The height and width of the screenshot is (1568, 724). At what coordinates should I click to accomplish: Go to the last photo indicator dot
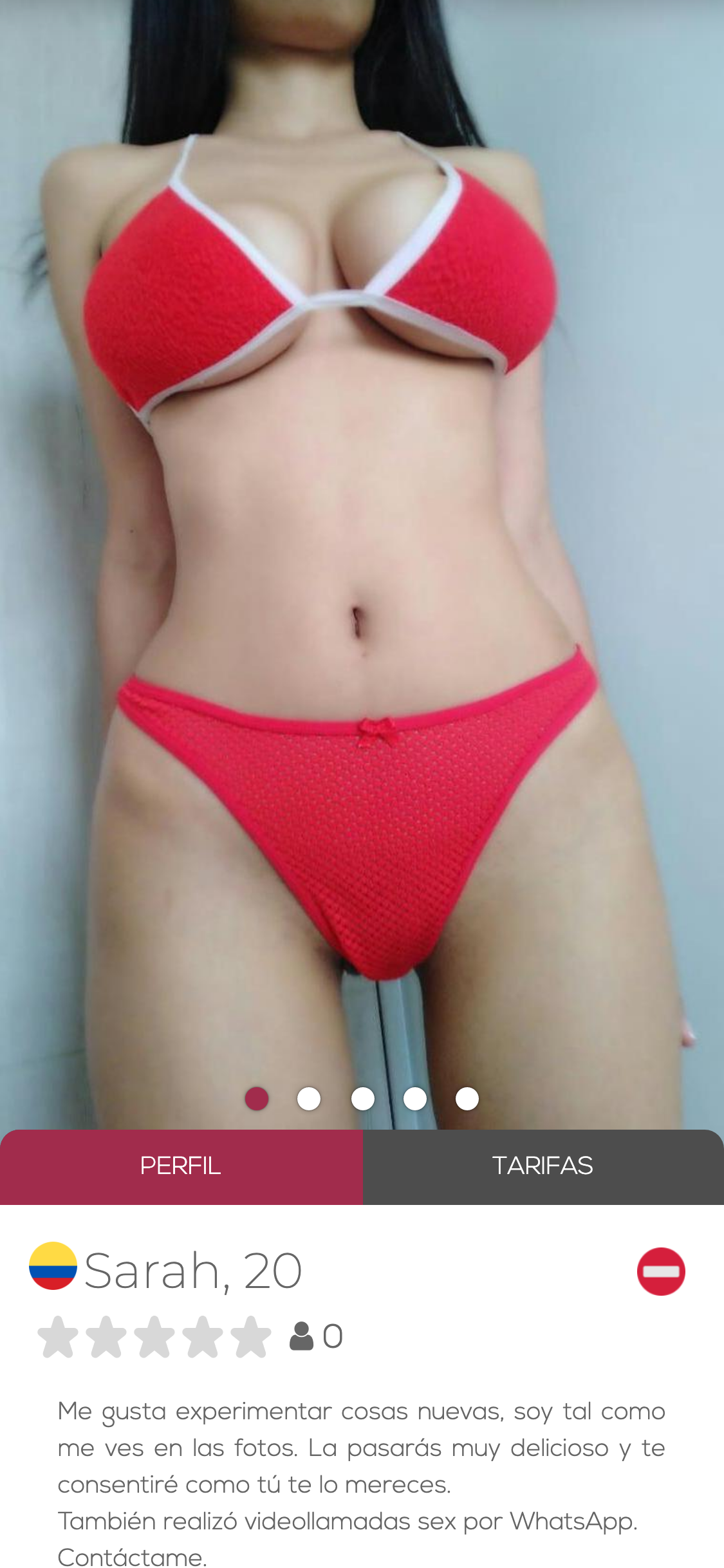(467, 1099)
